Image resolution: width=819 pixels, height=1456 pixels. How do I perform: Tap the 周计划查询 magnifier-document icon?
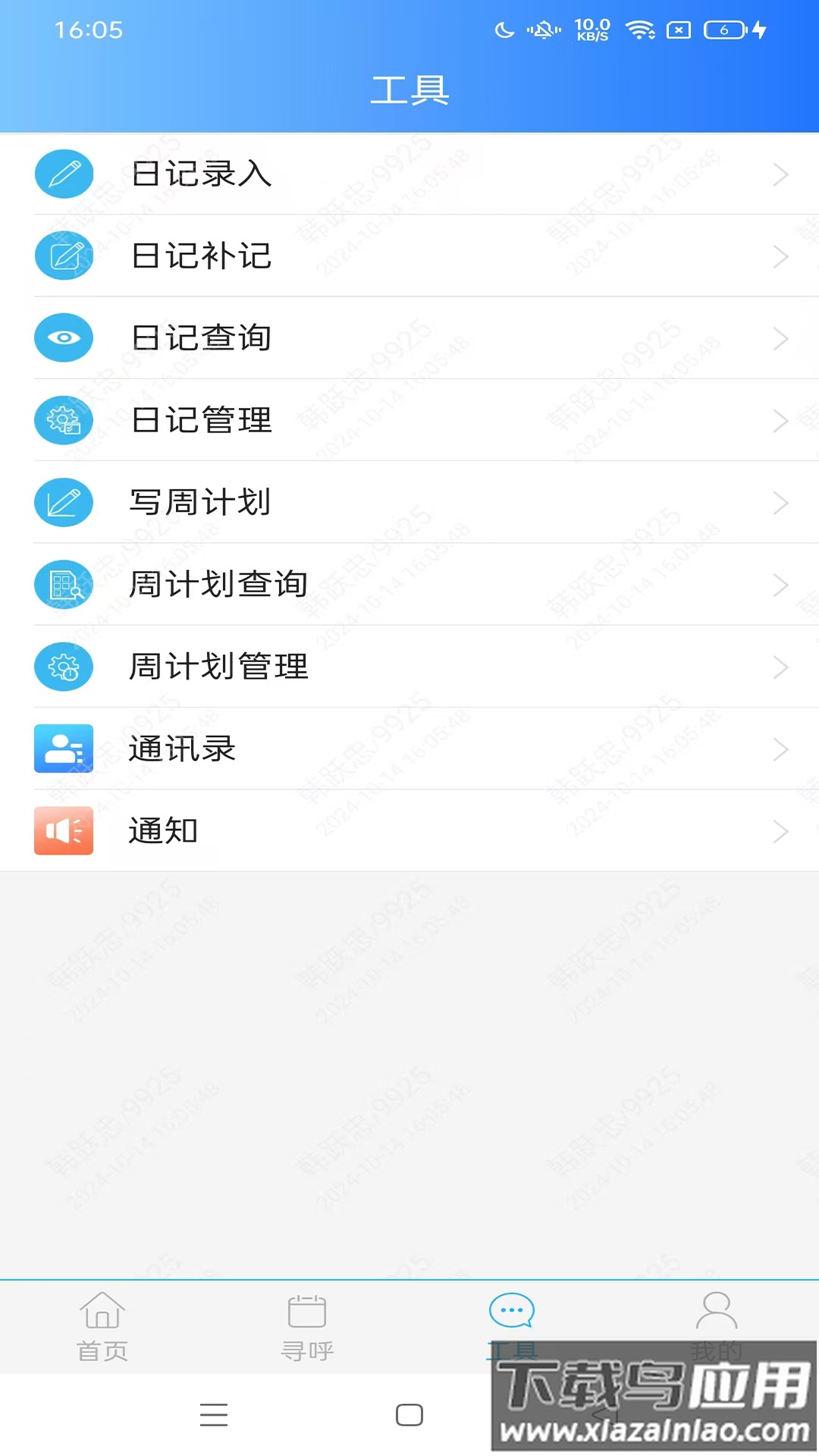coord(64,585)
